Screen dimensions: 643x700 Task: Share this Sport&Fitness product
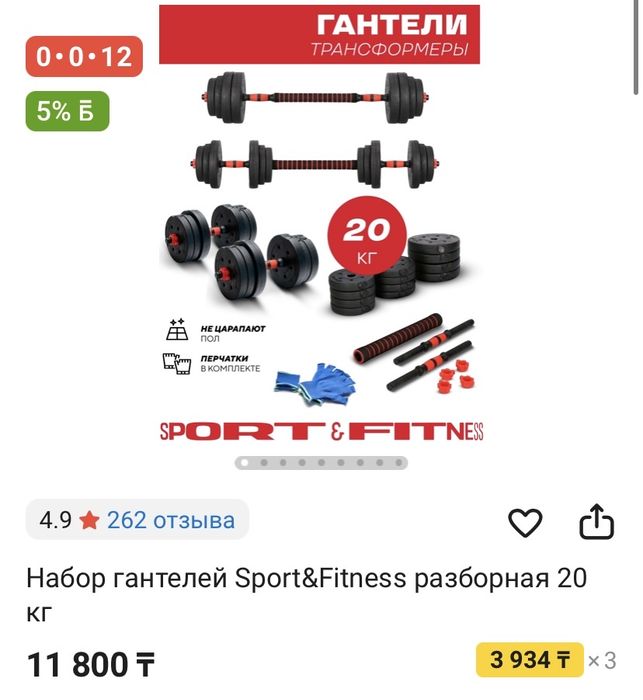(x=596, y=521)
